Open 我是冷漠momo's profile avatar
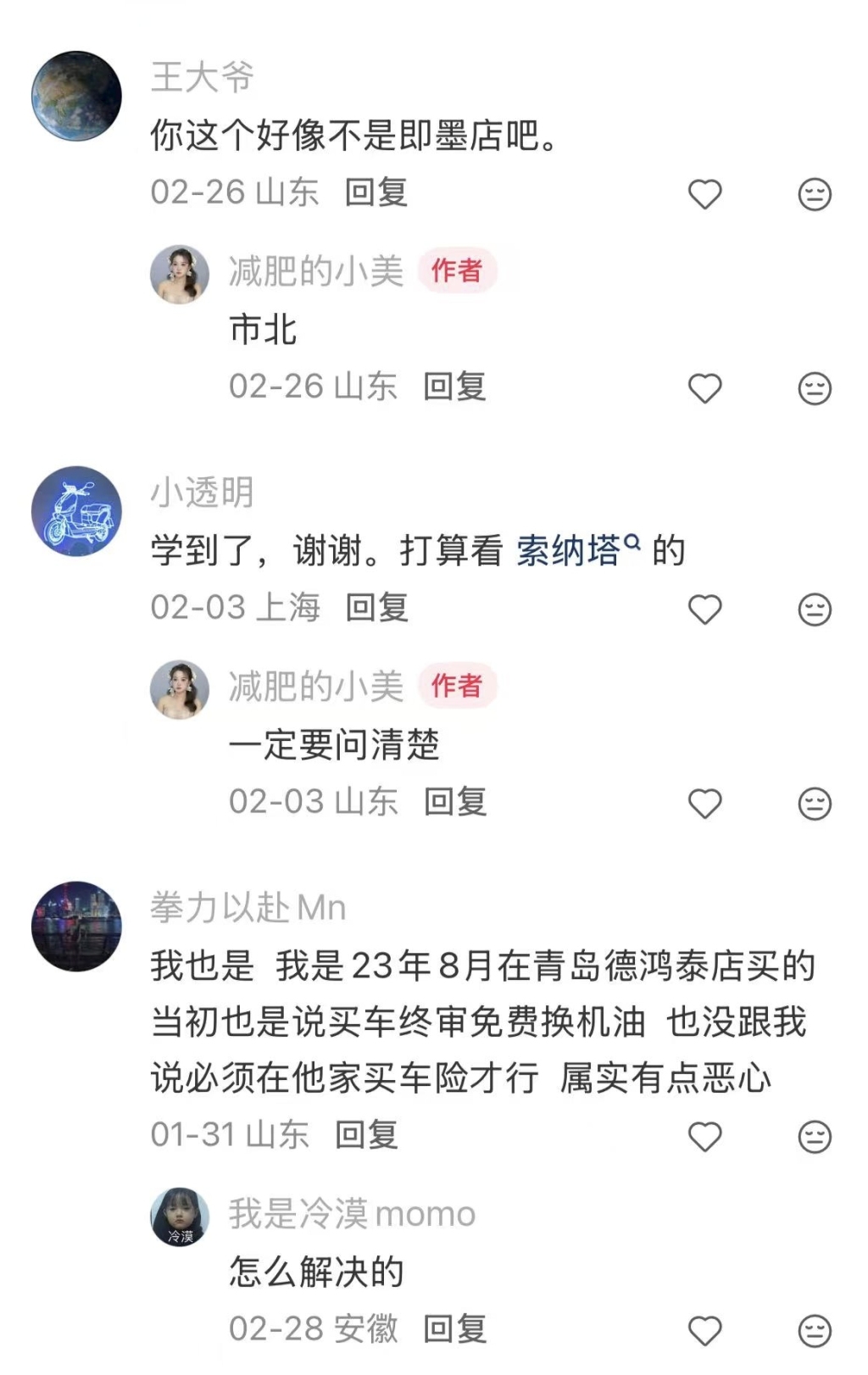Image resolution: width=868 pixels, height=1375 pixels. pyautogui.click(x=180, y=1216)
